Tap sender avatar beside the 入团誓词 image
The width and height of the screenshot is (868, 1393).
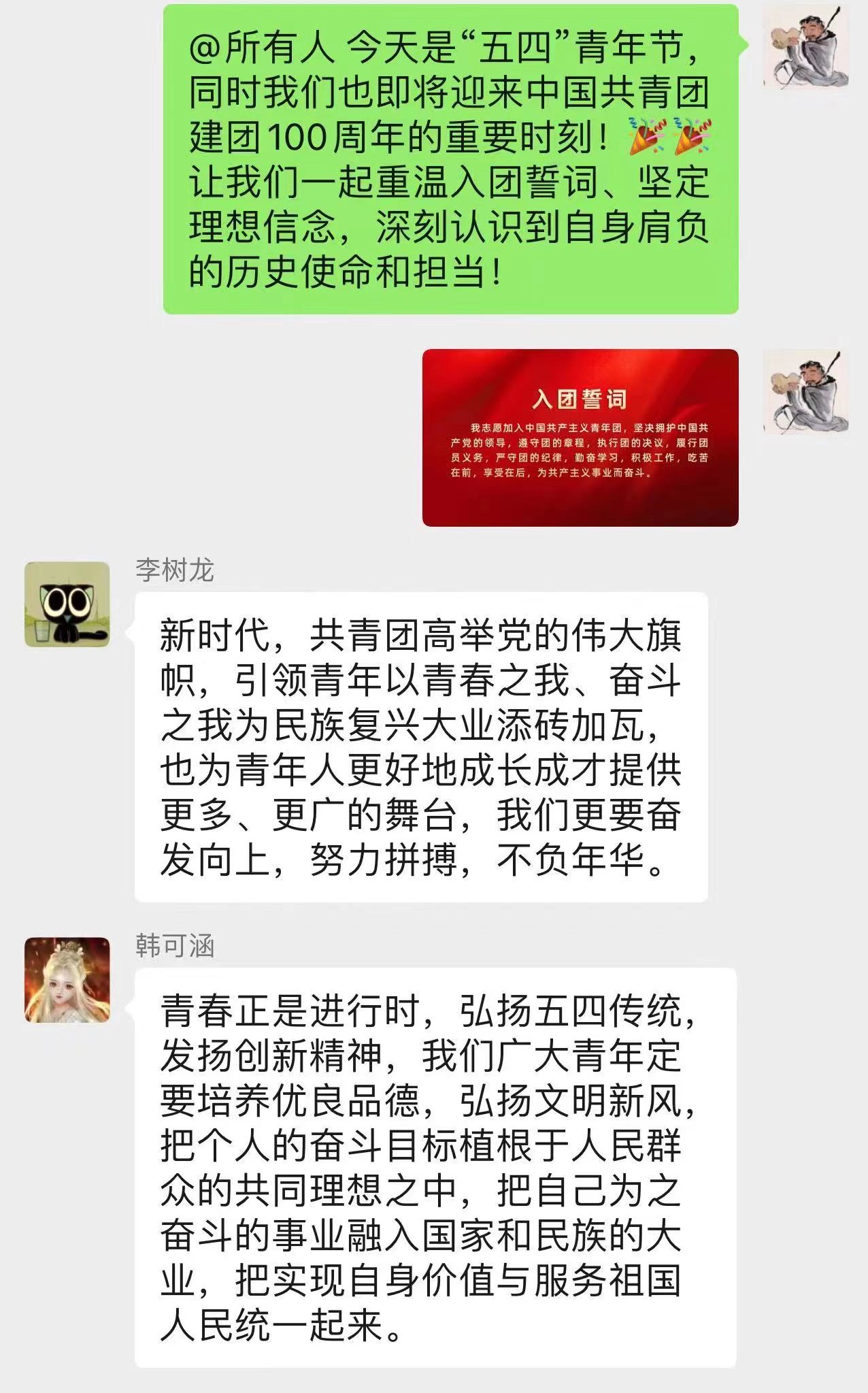point(806,392)
